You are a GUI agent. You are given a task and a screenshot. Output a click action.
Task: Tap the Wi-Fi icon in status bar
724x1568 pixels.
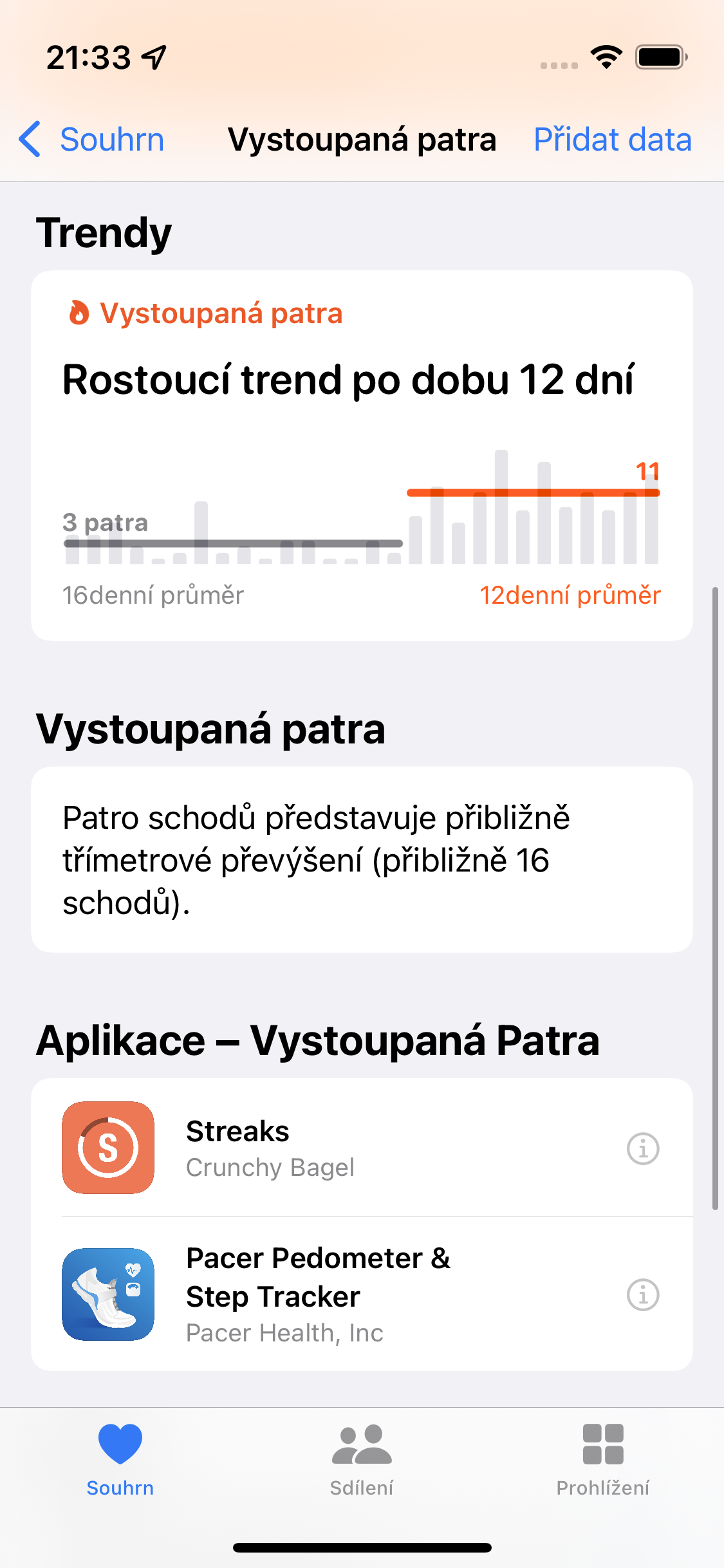[606, 57]
